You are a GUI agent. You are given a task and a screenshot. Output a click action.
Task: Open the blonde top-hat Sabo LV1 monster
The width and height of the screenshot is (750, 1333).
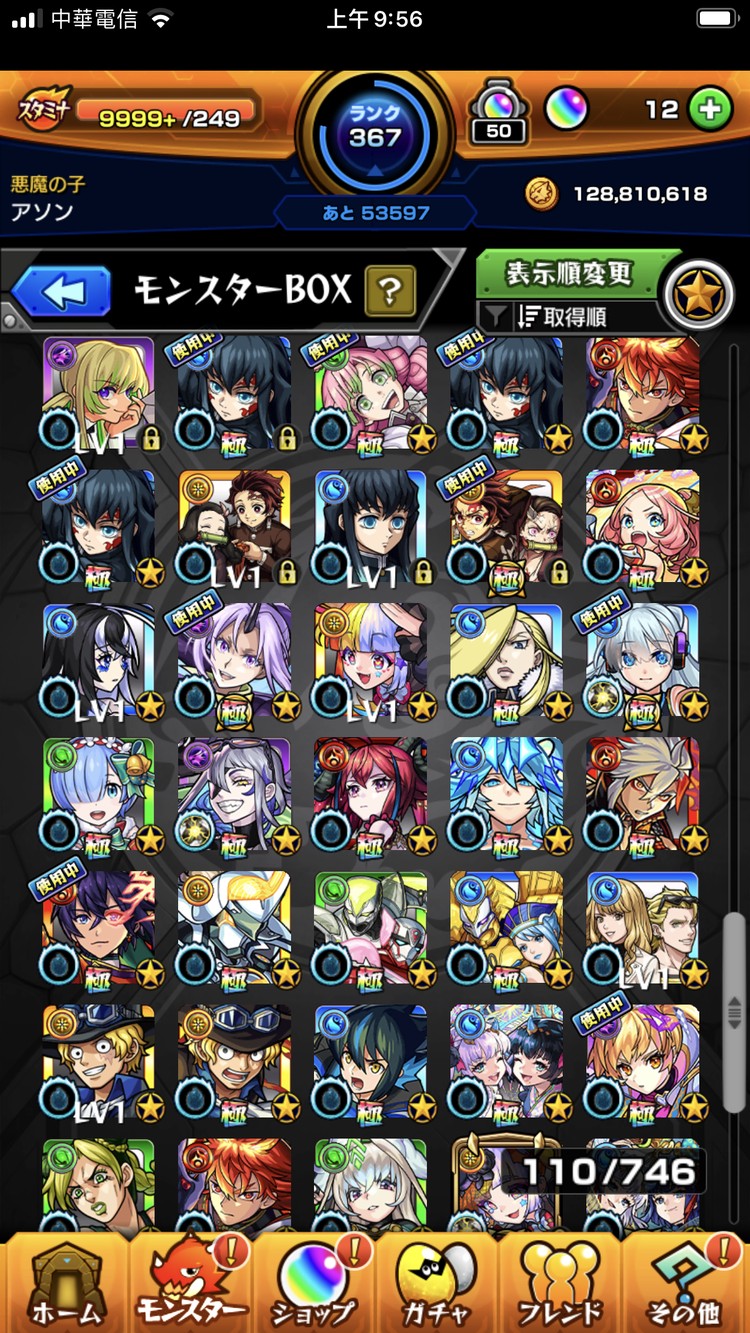[x=99, y=1064]
